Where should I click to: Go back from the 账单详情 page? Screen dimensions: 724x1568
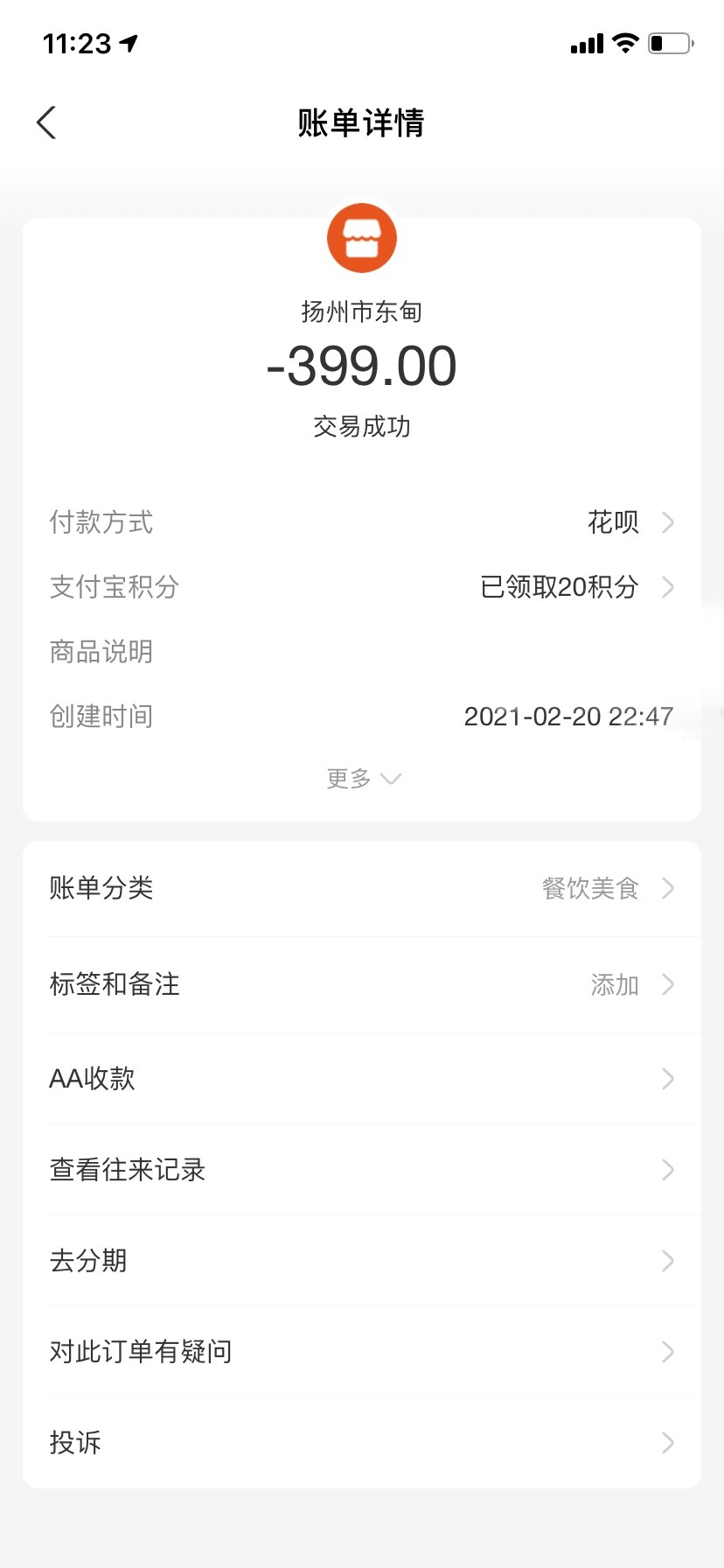click(47, 122)
